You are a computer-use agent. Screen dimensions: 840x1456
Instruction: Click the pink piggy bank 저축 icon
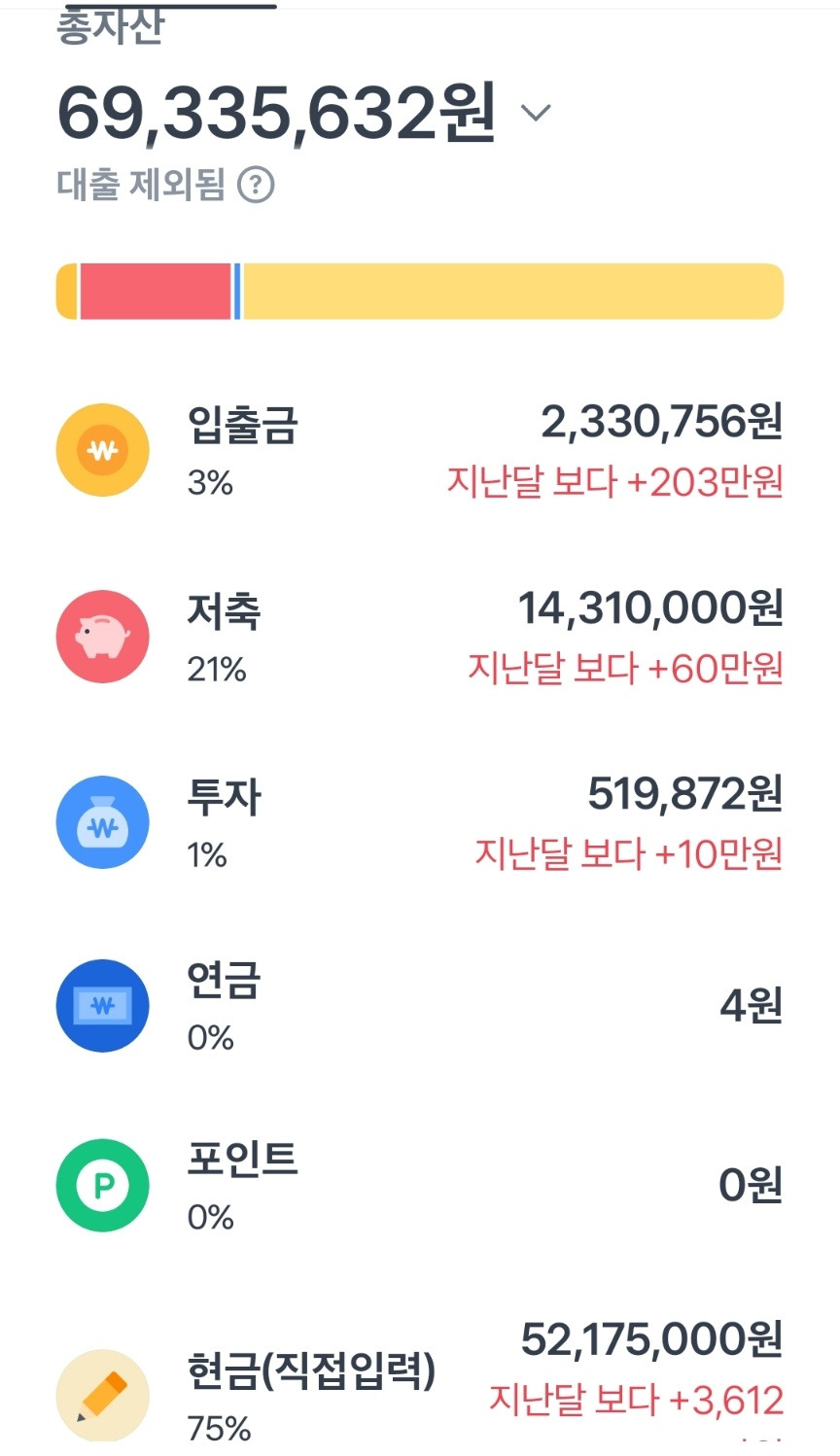point(101,635)
